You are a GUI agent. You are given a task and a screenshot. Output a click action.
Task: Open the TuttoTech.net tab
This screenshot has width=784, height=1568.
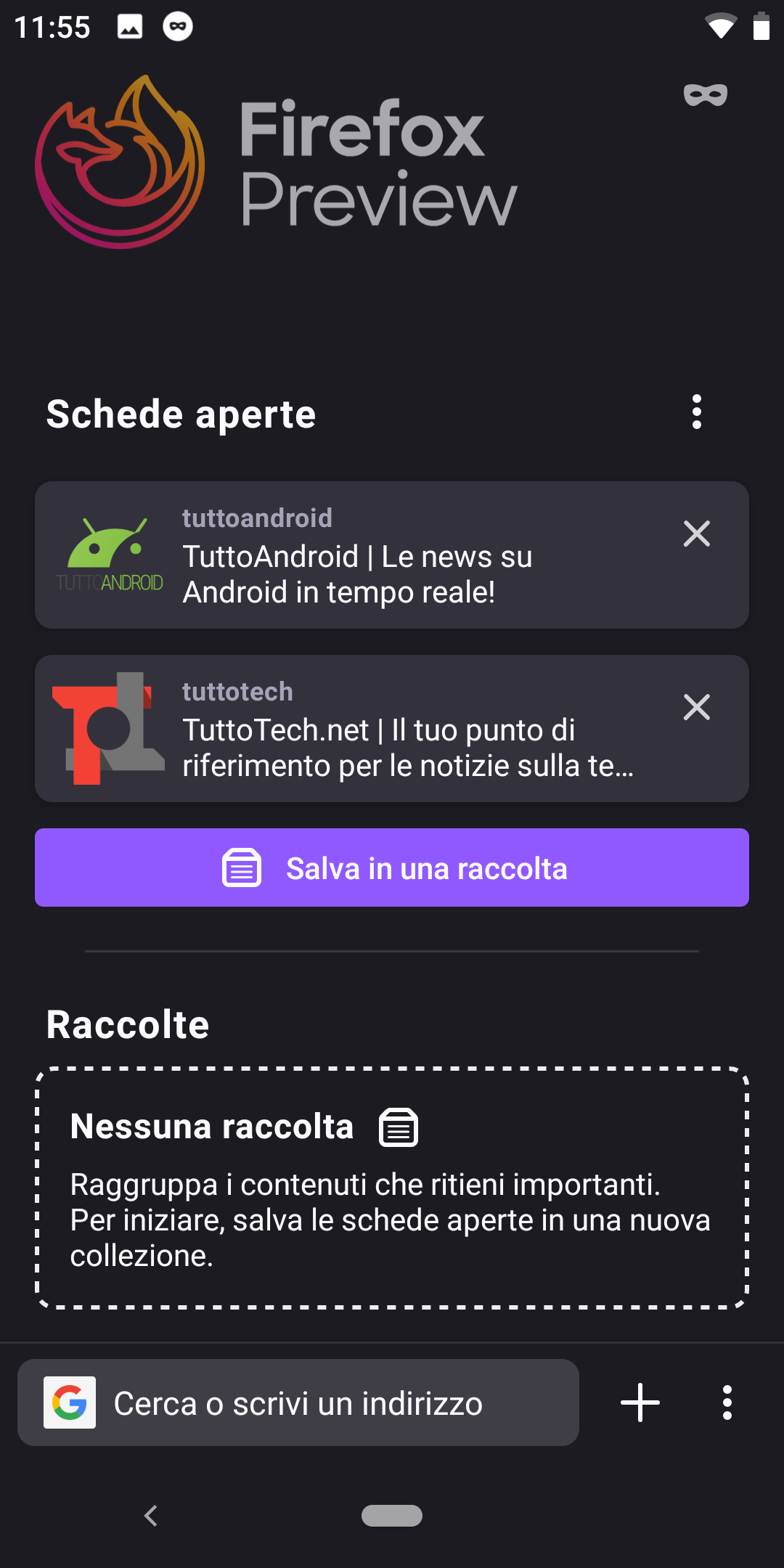(x=392, y=729)
